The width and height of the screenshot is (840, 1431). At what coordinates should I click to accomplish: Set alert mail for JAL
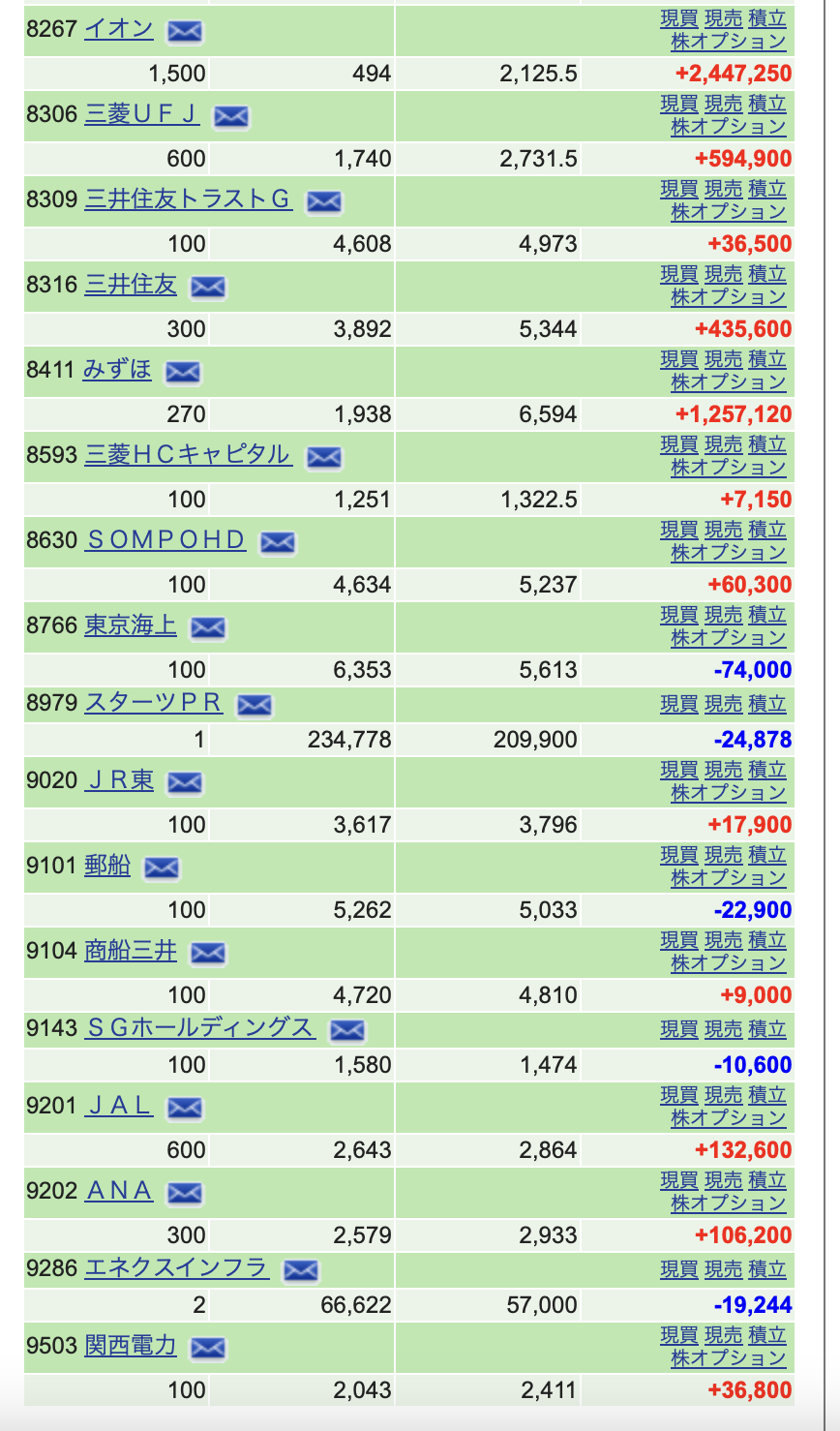(x=184, y=1109)
